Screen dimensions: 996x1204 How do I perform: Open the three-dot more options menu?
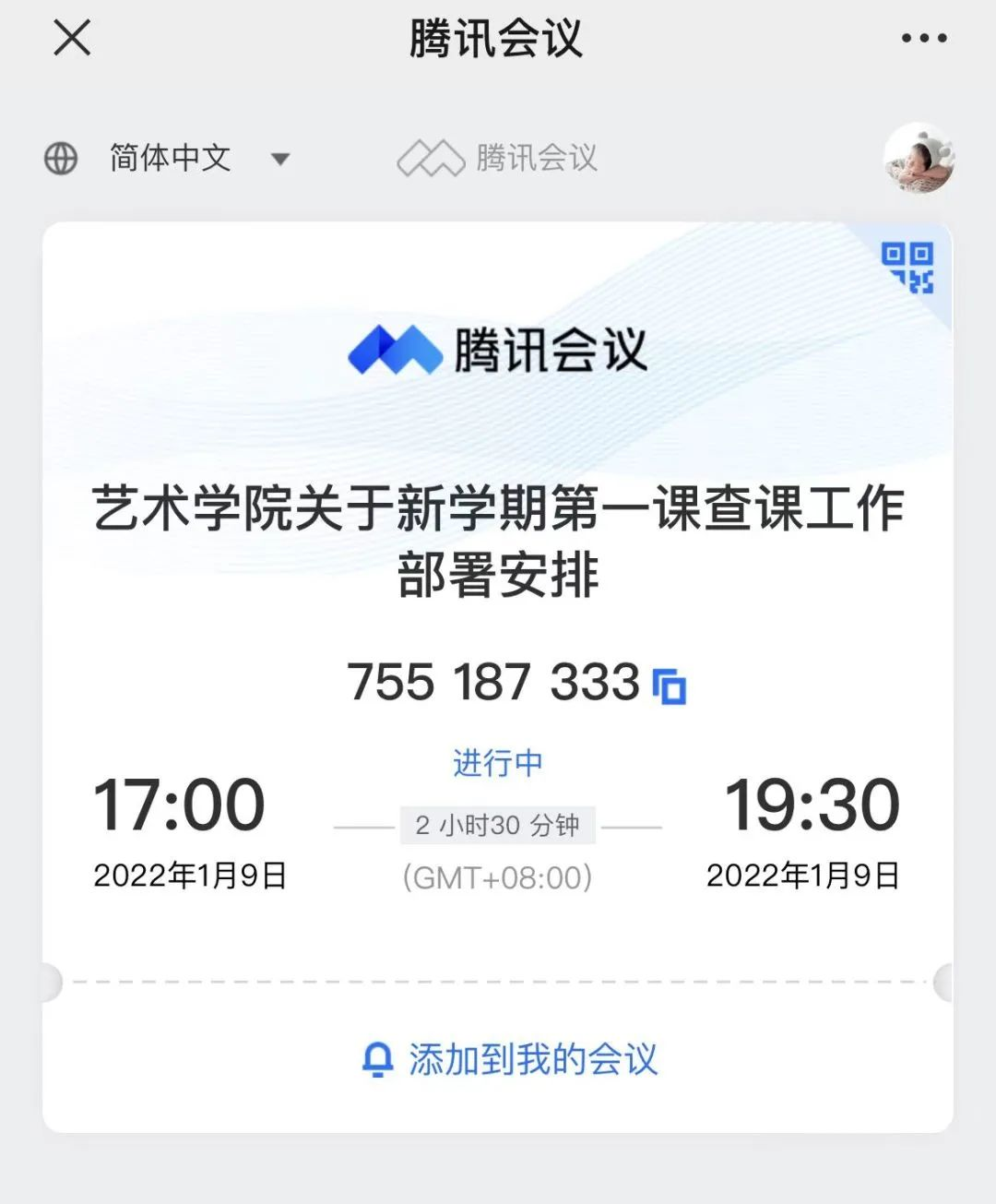point(923,39)
